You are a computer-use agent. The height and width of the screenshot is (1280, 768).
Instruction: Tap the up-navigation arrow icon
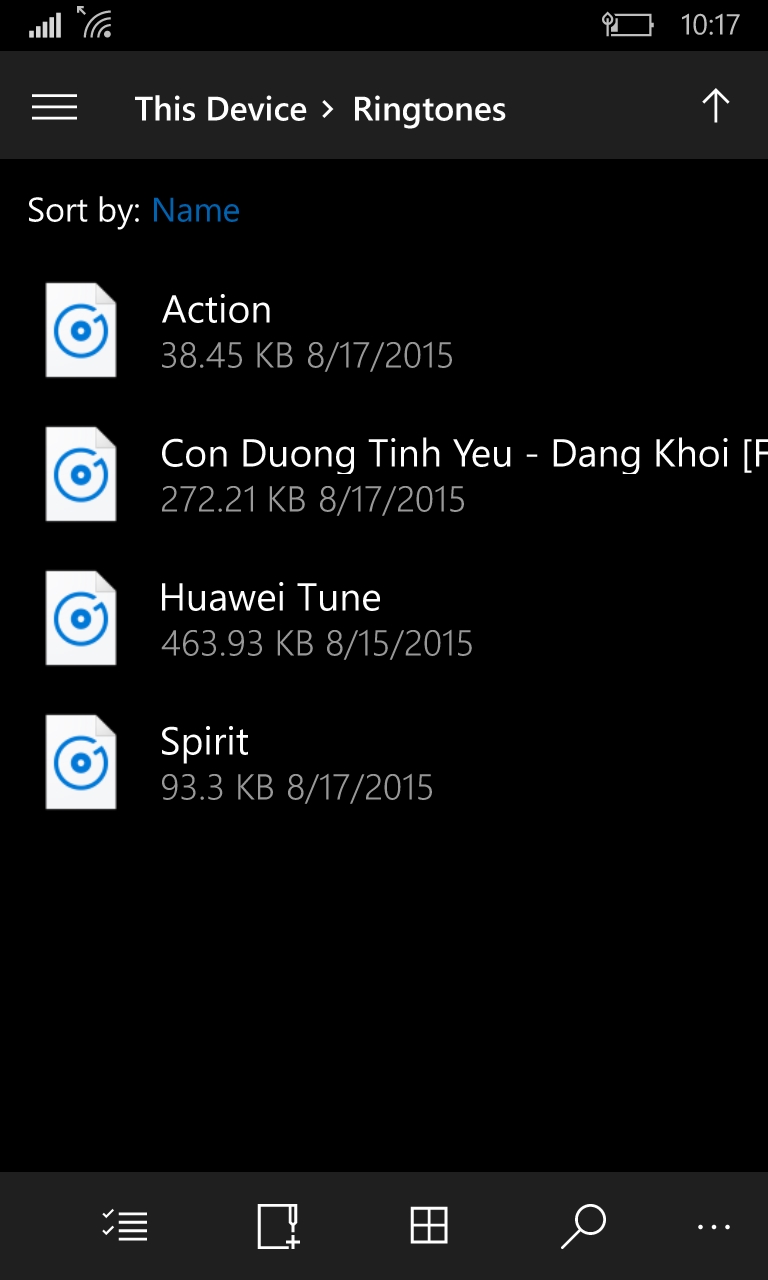[x=715, y=105]
